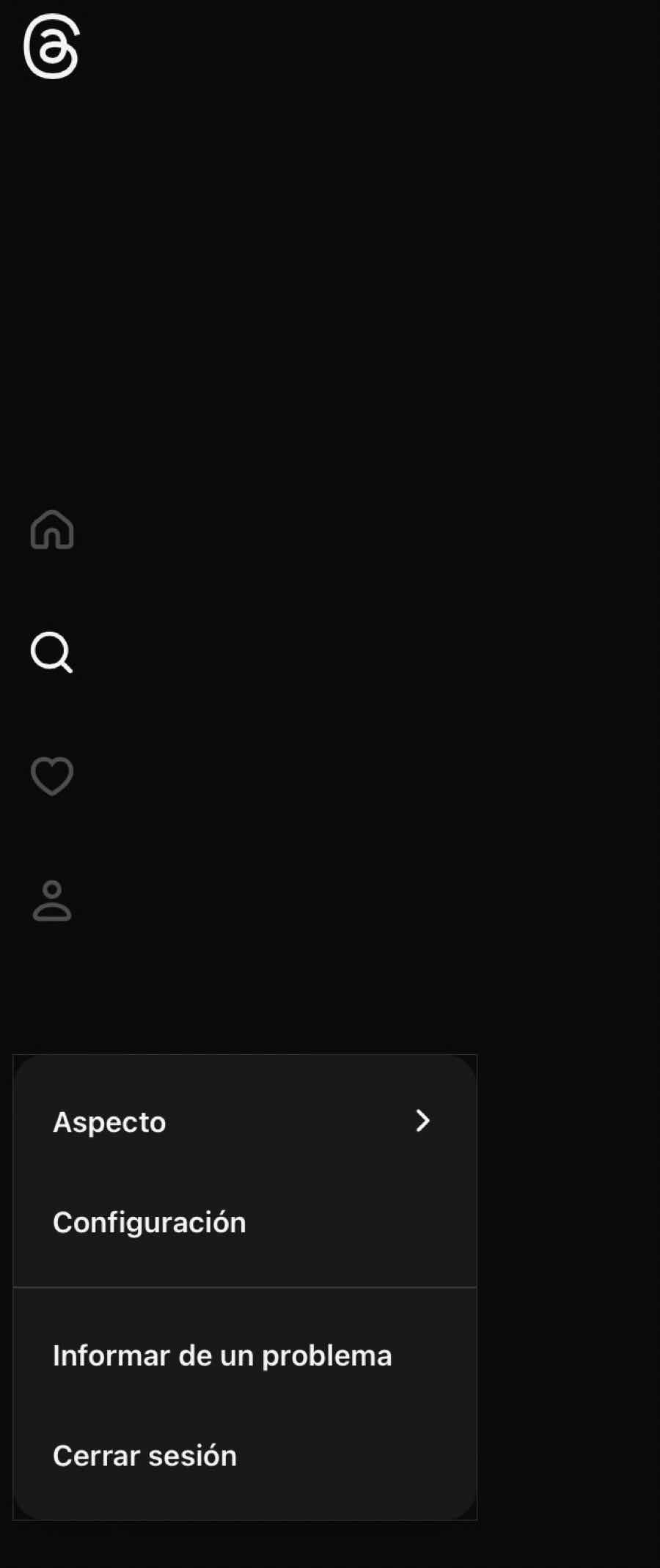660x1568 pixels.
Task: Click the Aspecto menu entry
Action: coord(109,1122)
